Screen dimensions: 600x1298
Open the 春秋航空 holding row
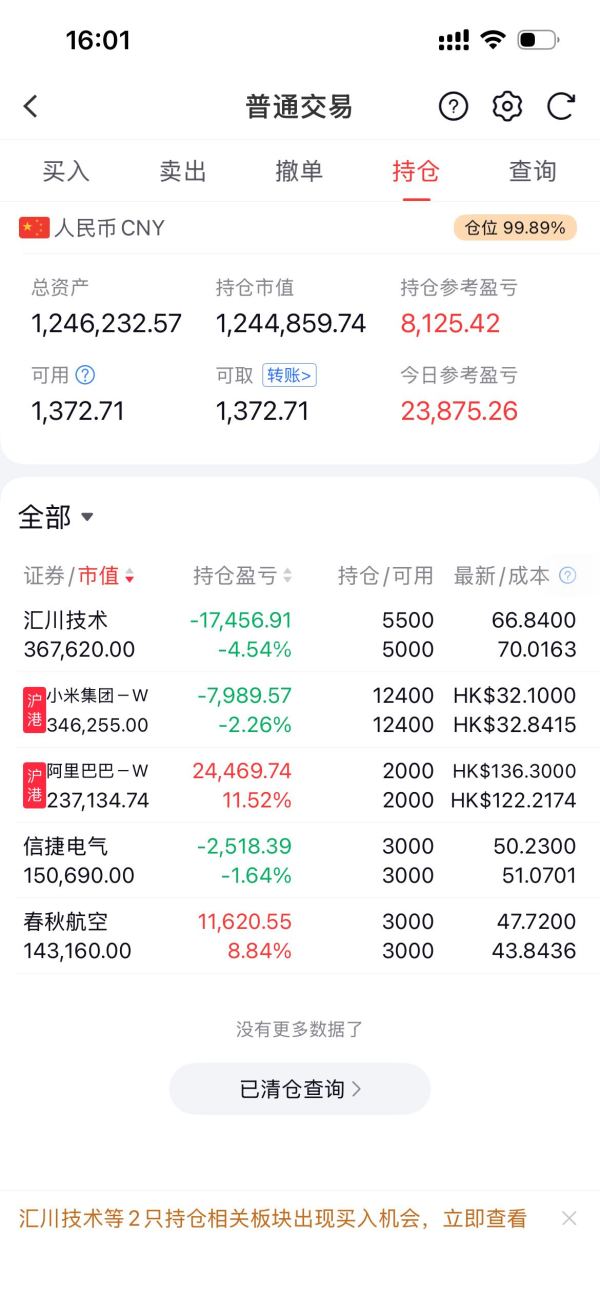click(300, 936)
